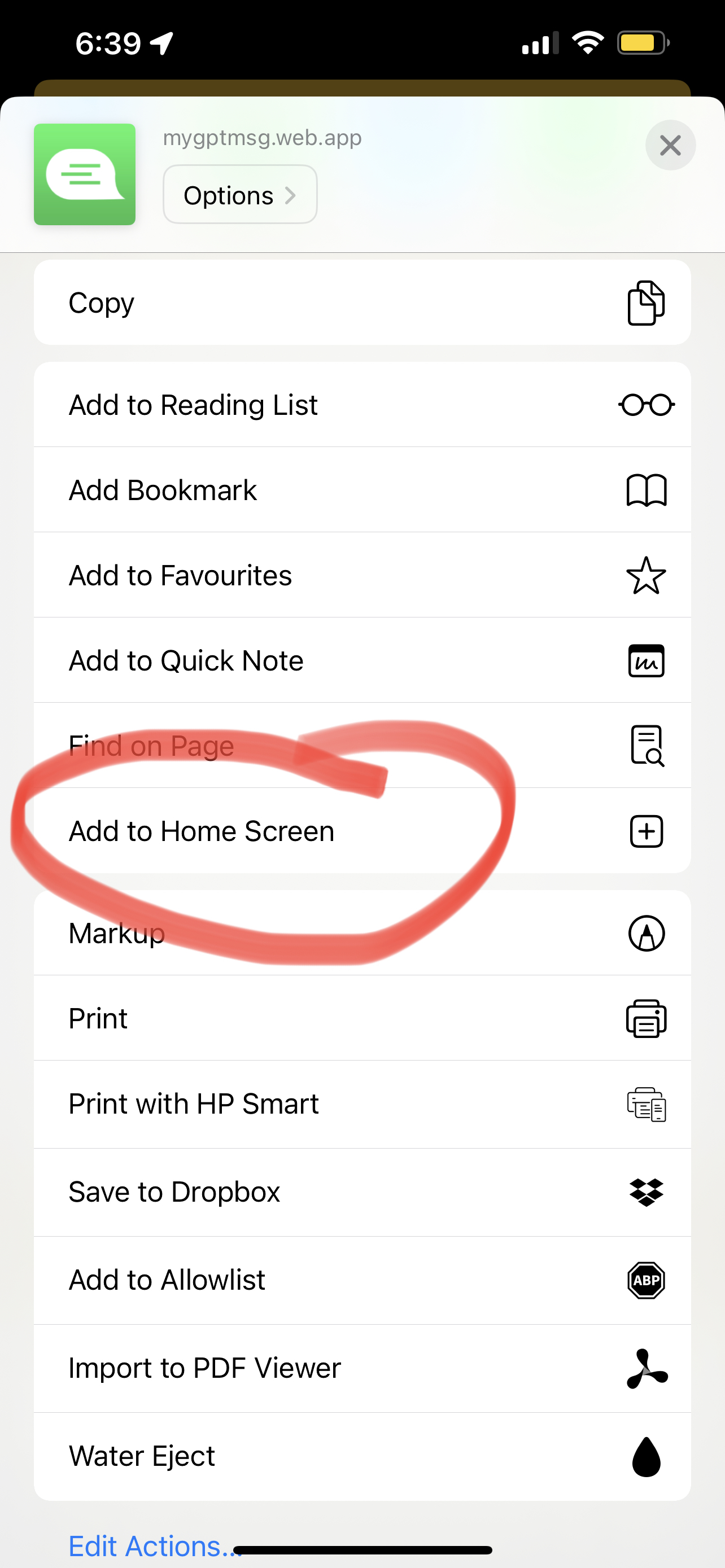The image size is (725, 1568).
Task: Open share Options for mygptmsg.web.app
Action: pos(240,195)
